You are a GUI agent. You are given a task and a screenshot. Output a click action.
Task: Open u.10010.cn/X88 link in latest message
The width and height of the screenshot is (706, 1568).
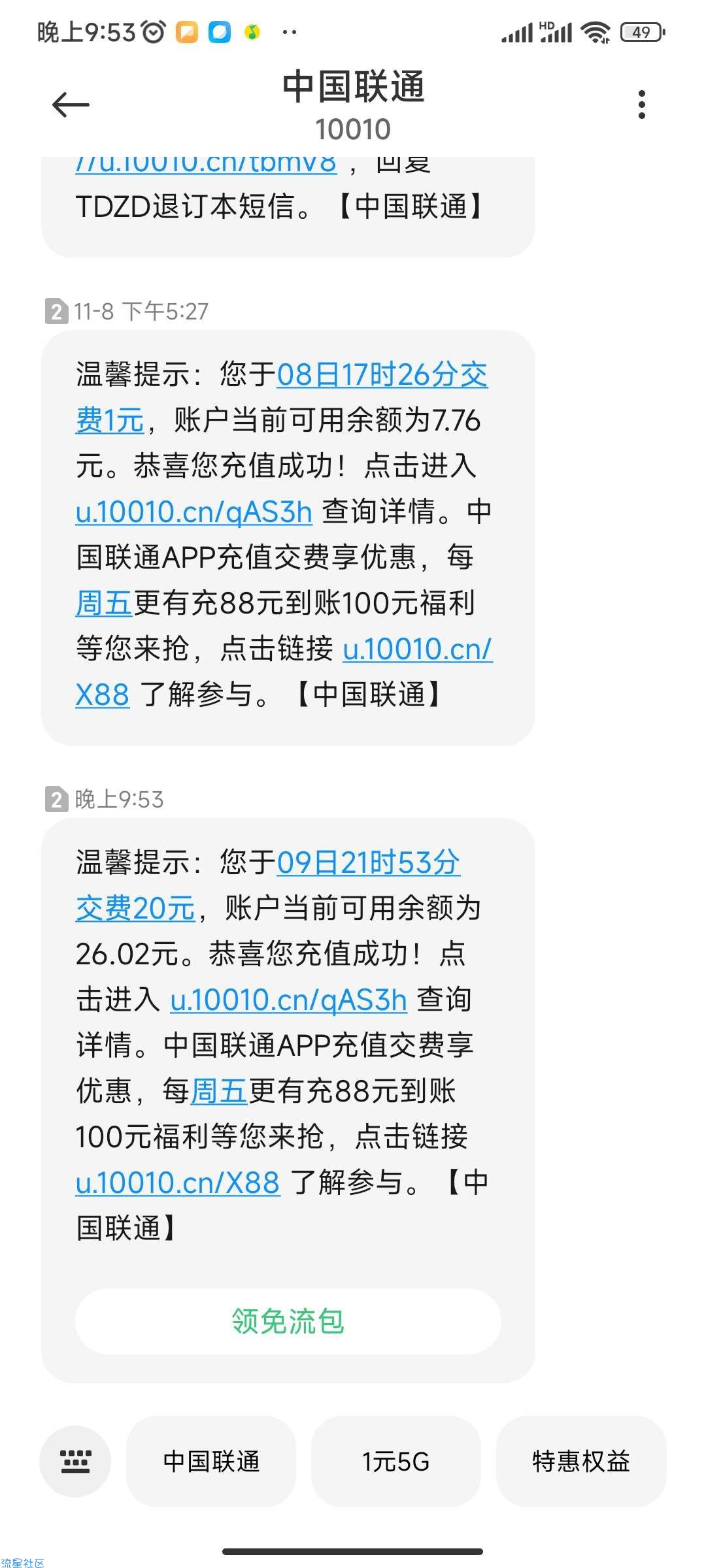coord(178,1183)
